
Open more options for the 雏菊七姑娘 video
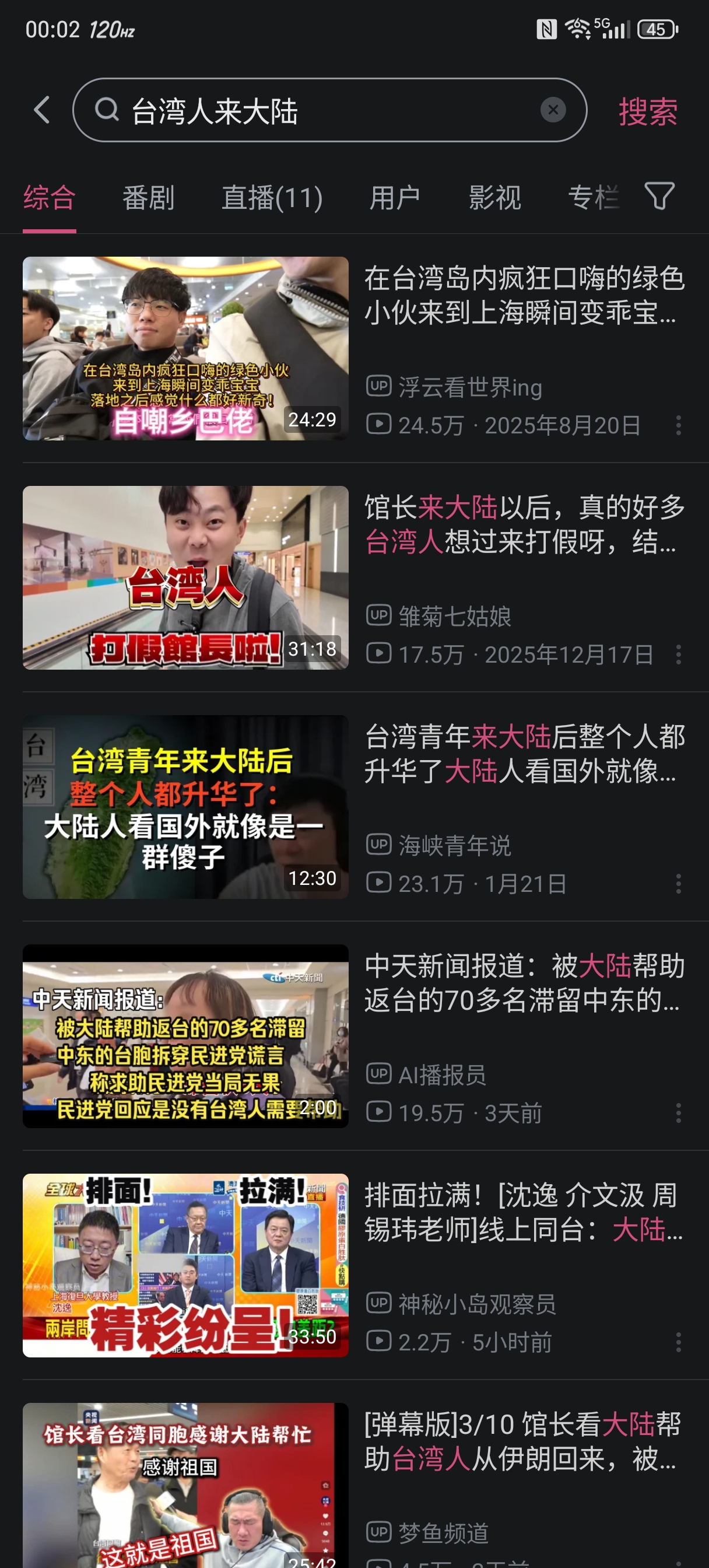click(x=678, y=654)
